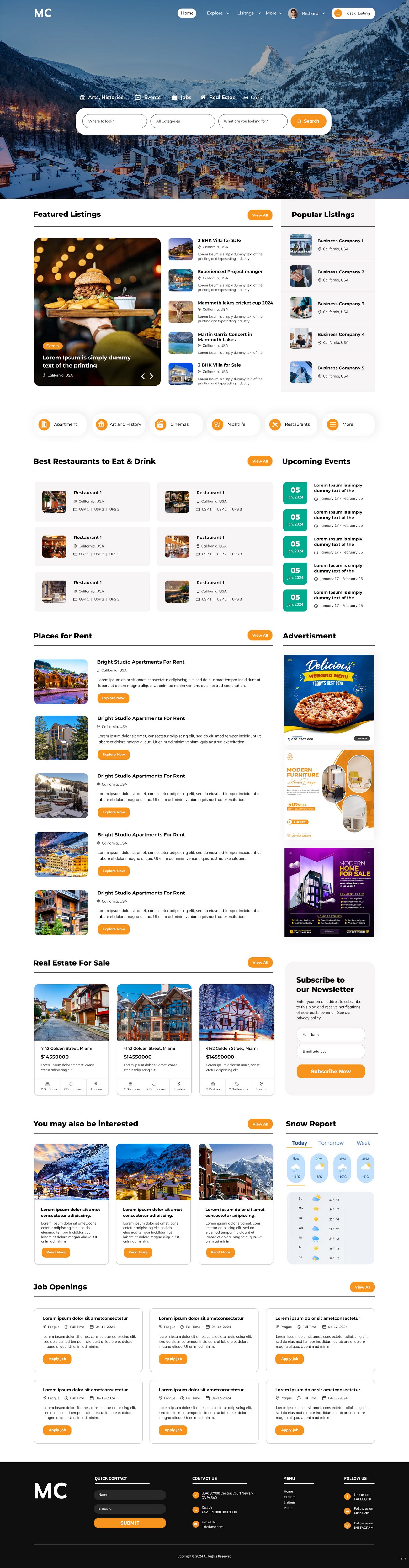Viewport: 409px width, 1568px height.
Task: View all Places for Rent
Action: (x=260, y=635)
